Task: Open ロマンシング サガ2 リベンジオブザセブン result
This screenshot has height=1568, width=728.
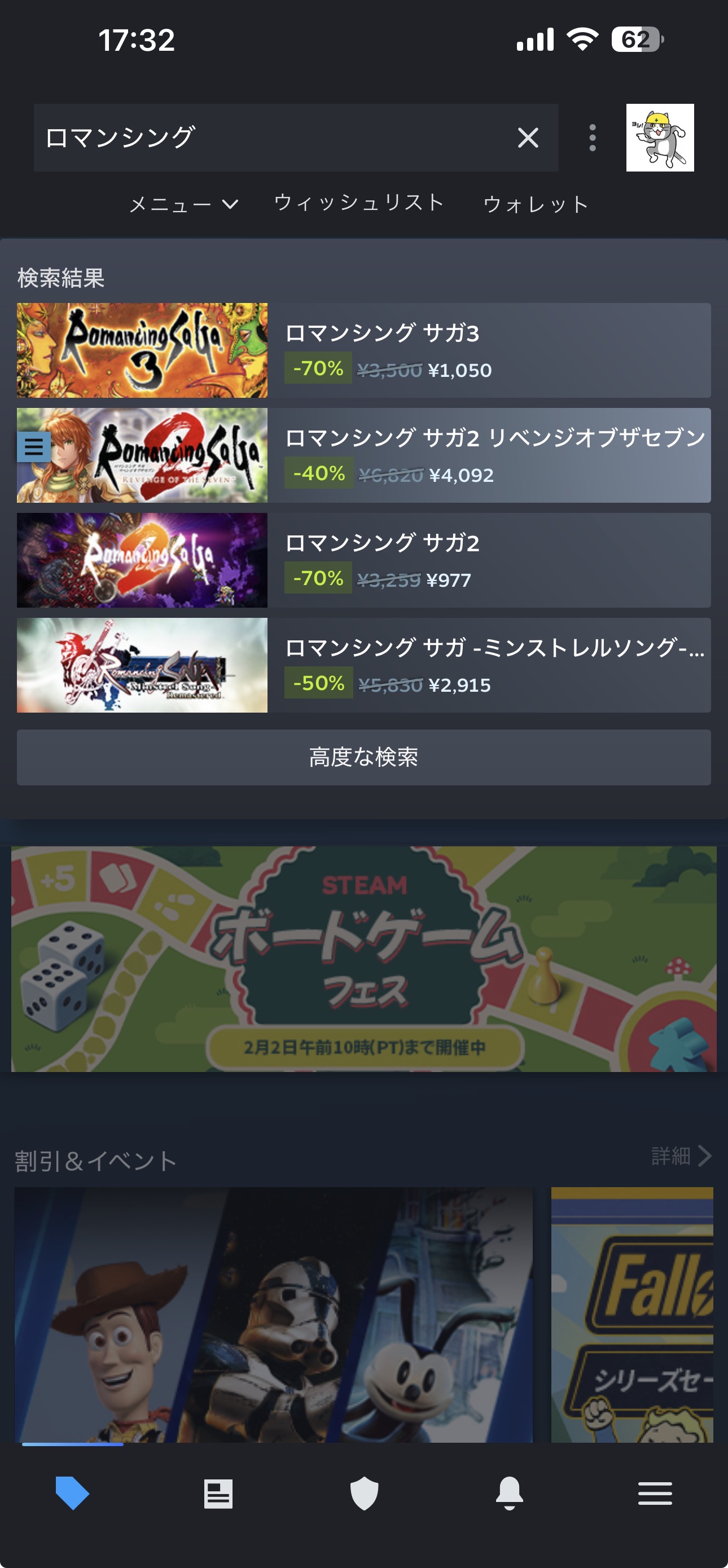Action: point(487,455)
